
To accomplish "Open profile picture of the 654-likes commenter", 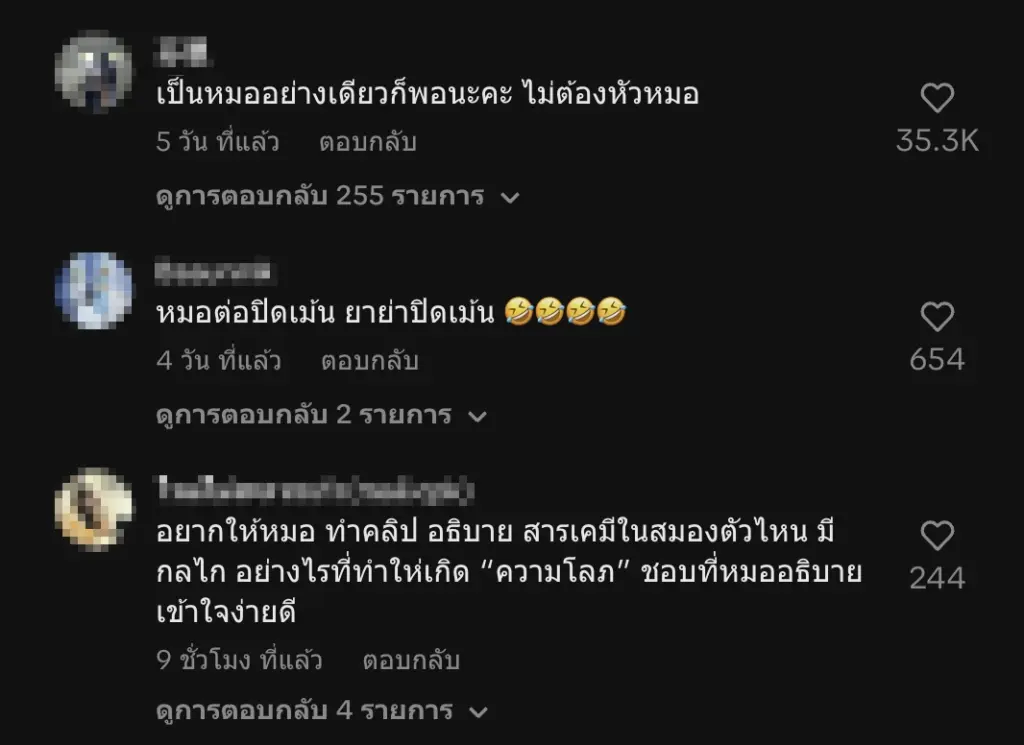I will [x=94, y=290].
